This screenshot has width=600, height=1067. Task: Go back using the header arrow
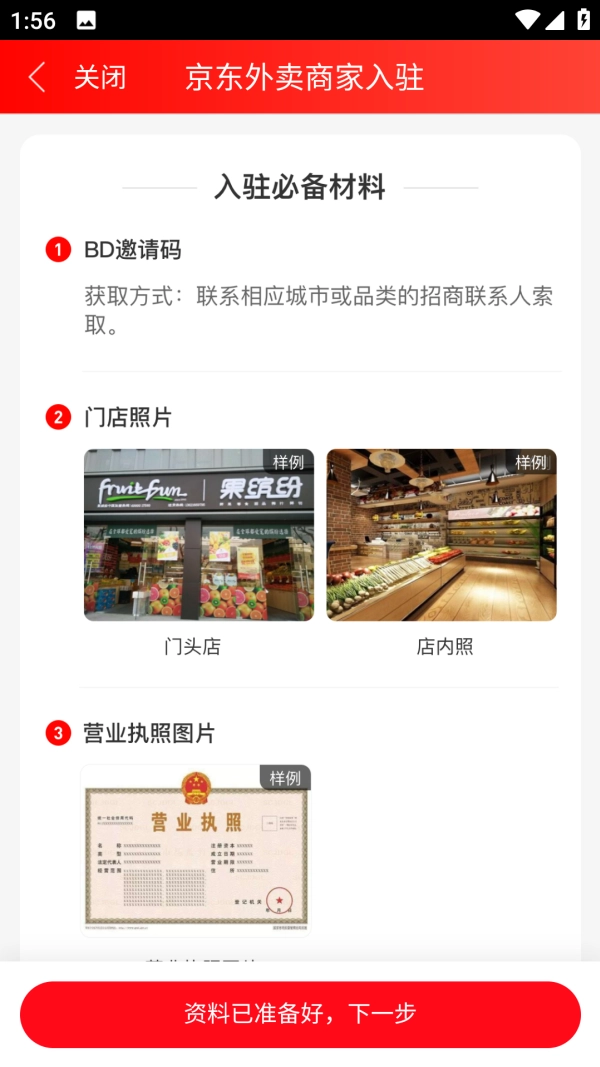(37, 77)
